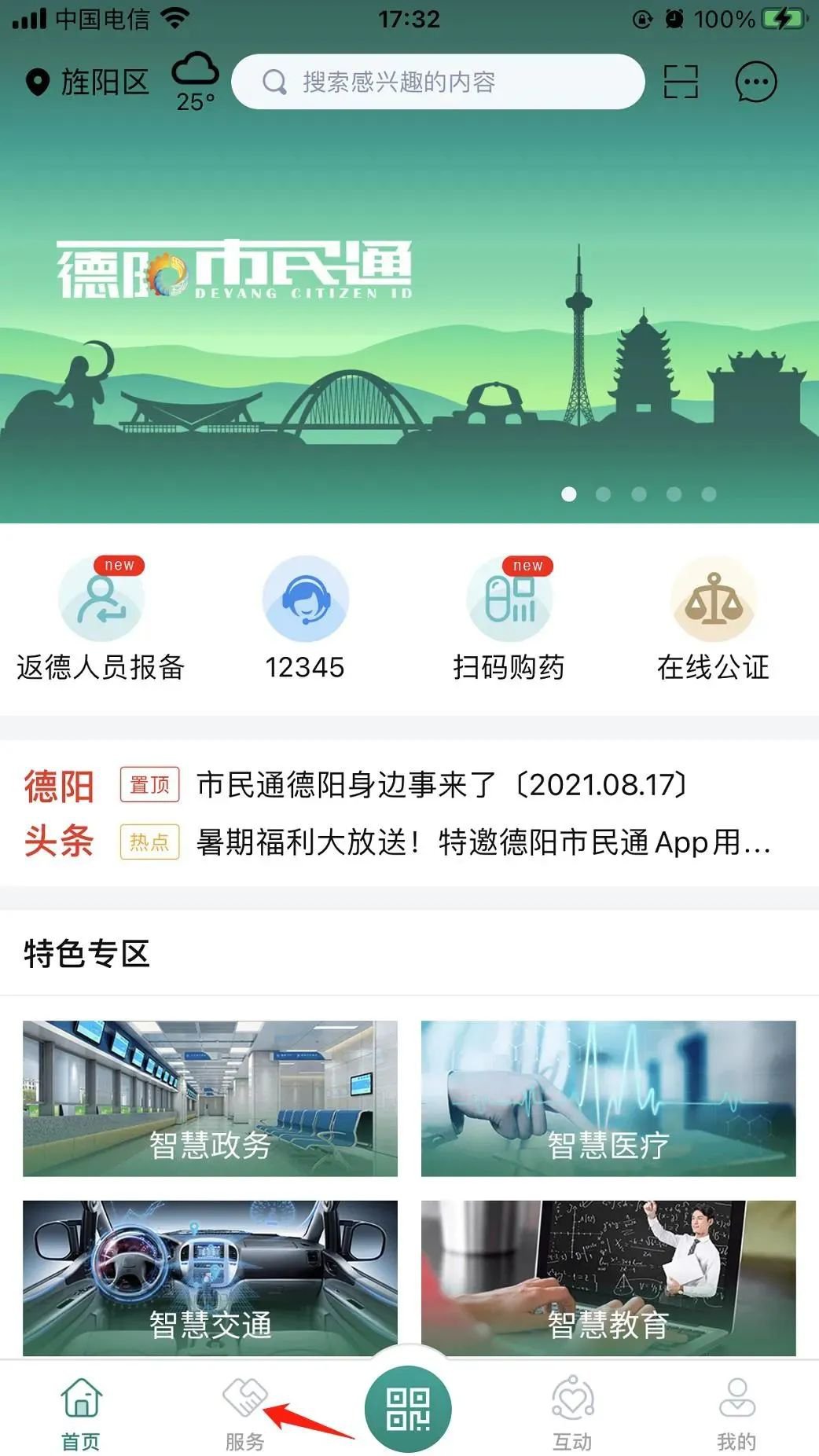Open 返德人员报备 service

click(101, 618)
